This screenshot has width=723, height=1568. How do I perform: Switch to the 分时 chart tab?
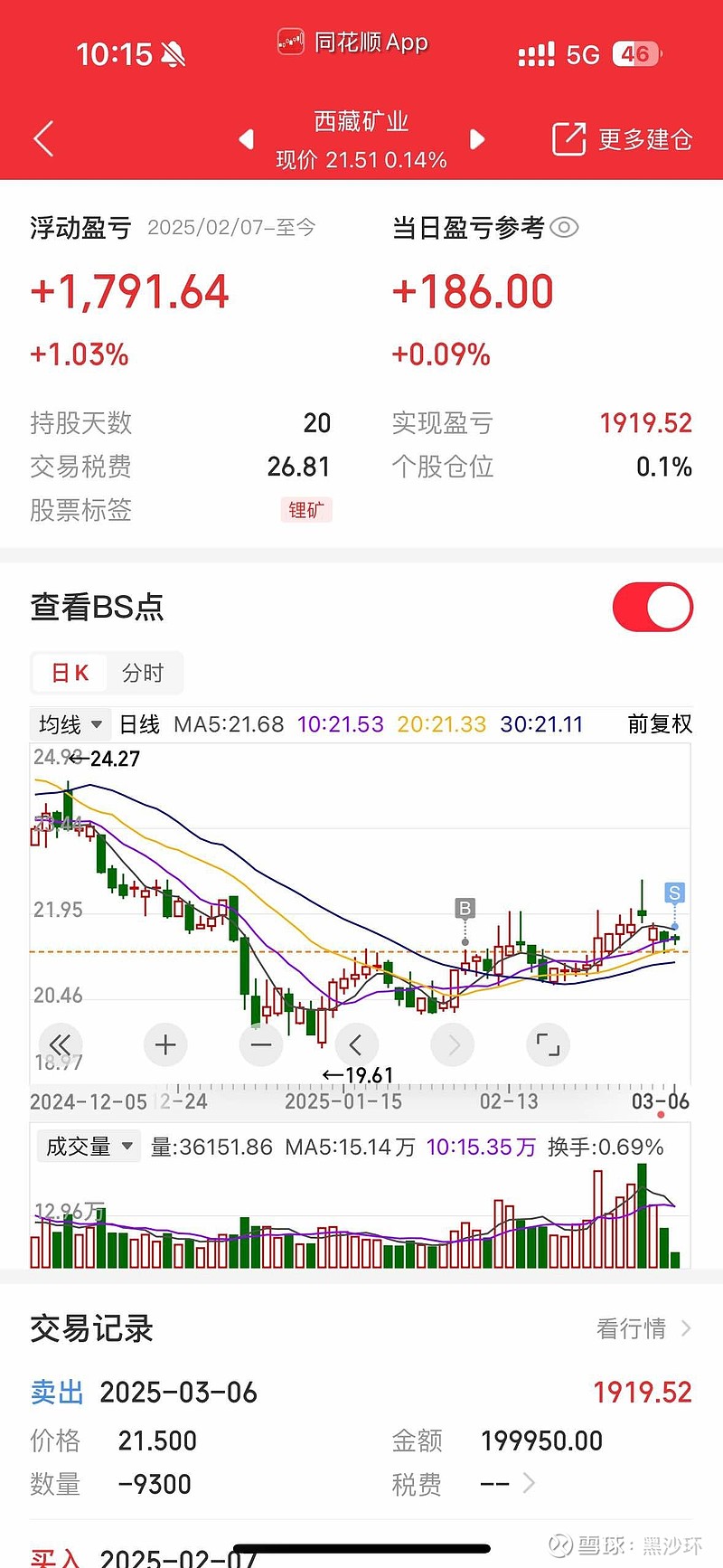tap(143, 673)
